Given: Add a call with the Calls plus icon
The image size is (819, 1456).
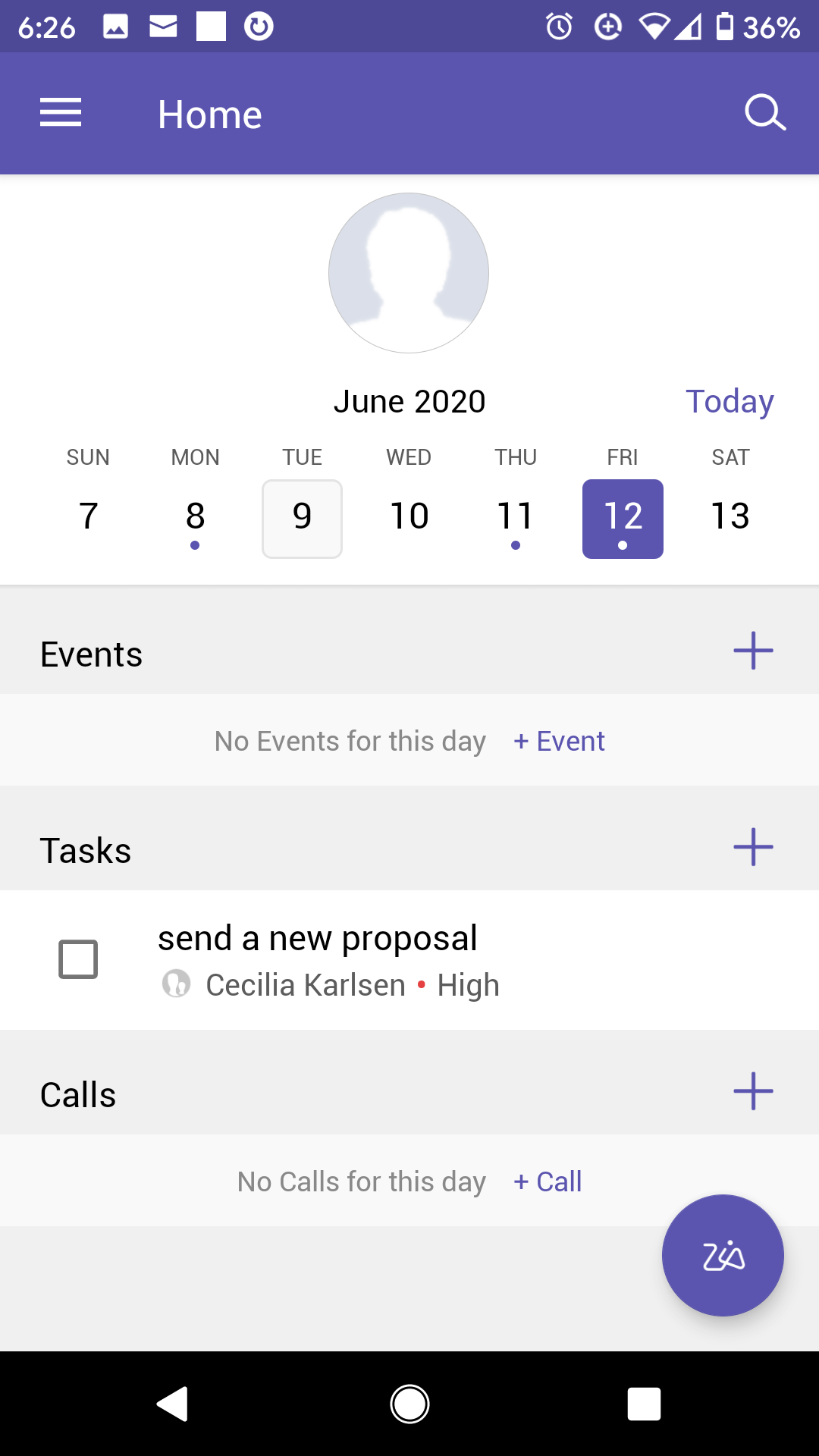Looking at the screenshot, I should pyautogui.click(x=753, y=1091).
